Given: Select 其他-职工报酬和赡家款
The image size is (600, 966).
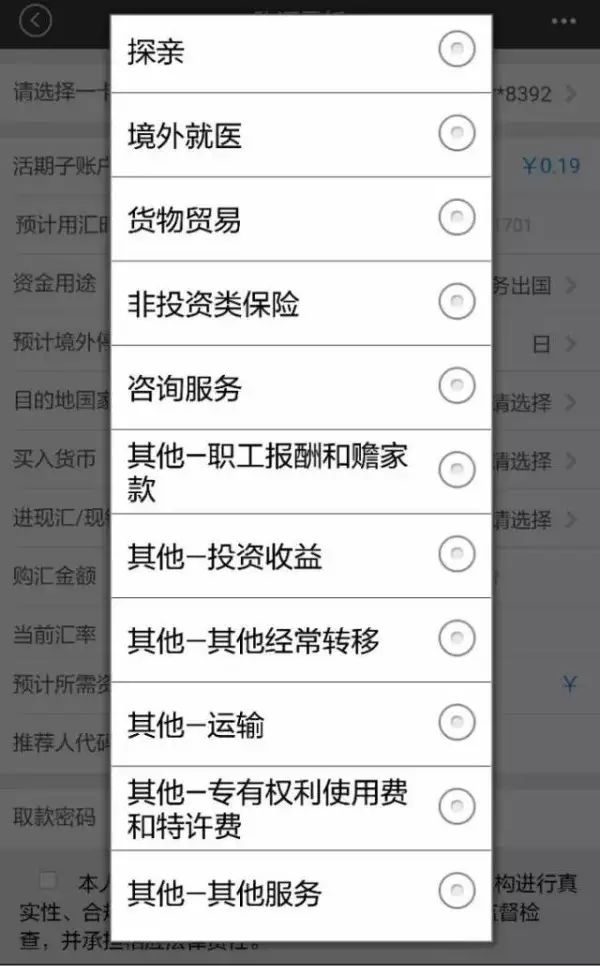Looking at the screenshot, I should click(x=301, y=472).
